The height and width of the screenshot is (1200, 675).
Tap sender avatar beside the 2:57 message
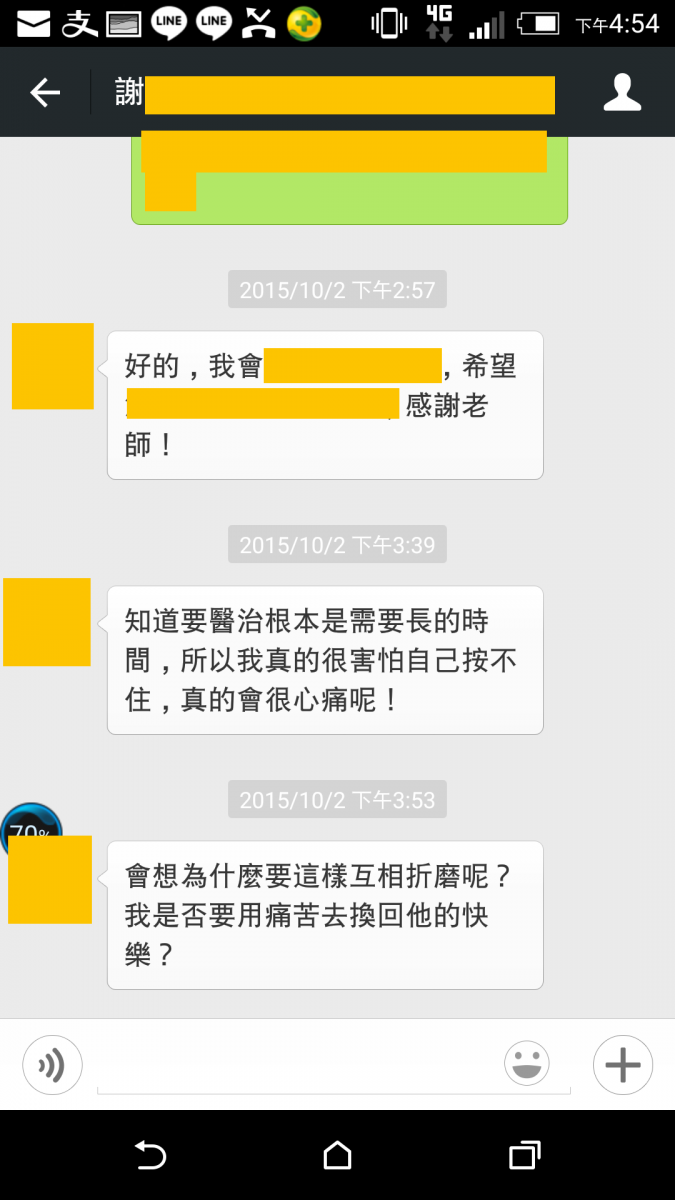tap(53, 366)
